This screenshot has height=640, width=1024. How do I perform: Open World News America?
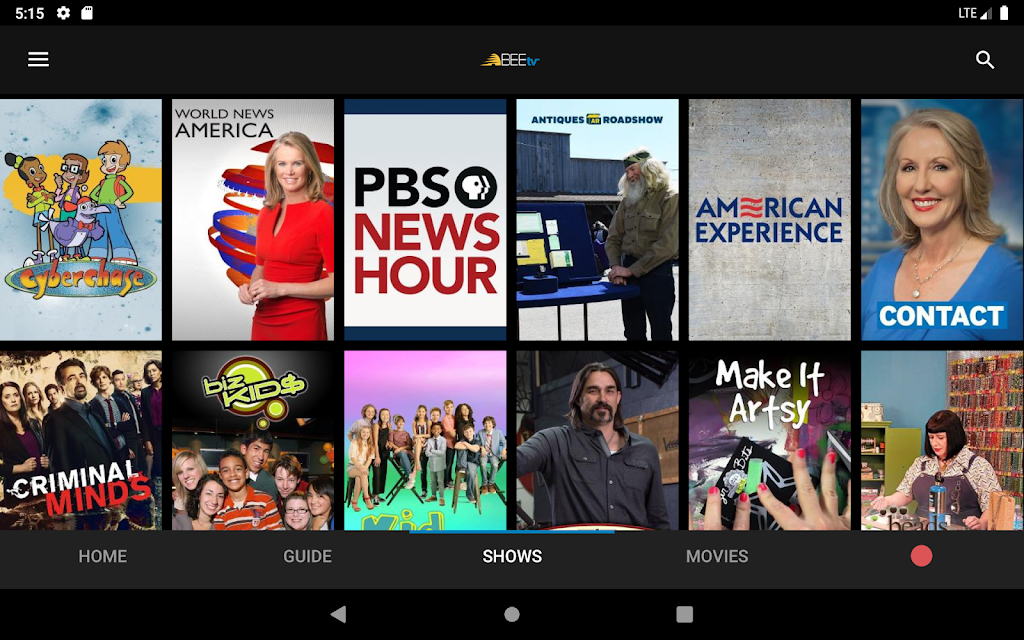253,220
